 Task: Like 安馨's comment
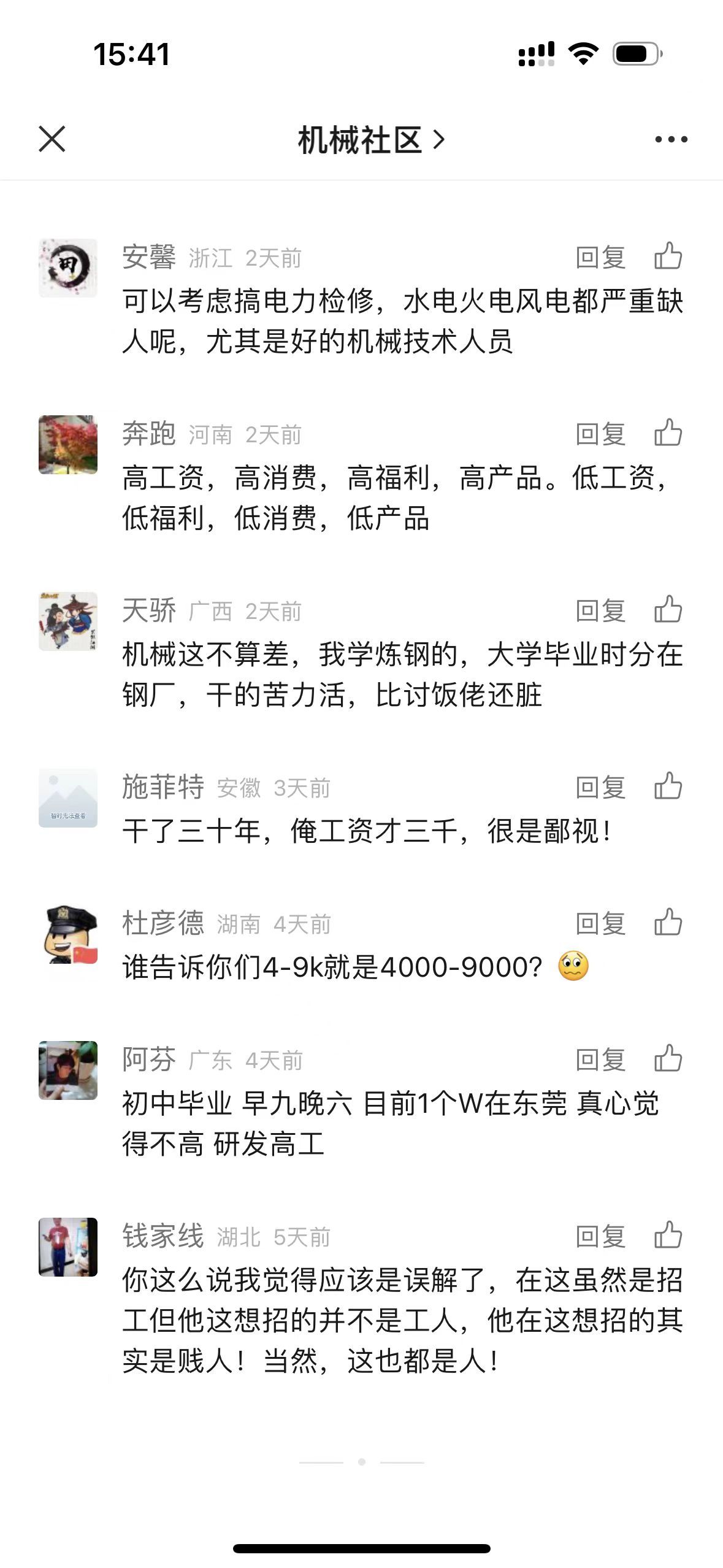(x=668, y=256)
